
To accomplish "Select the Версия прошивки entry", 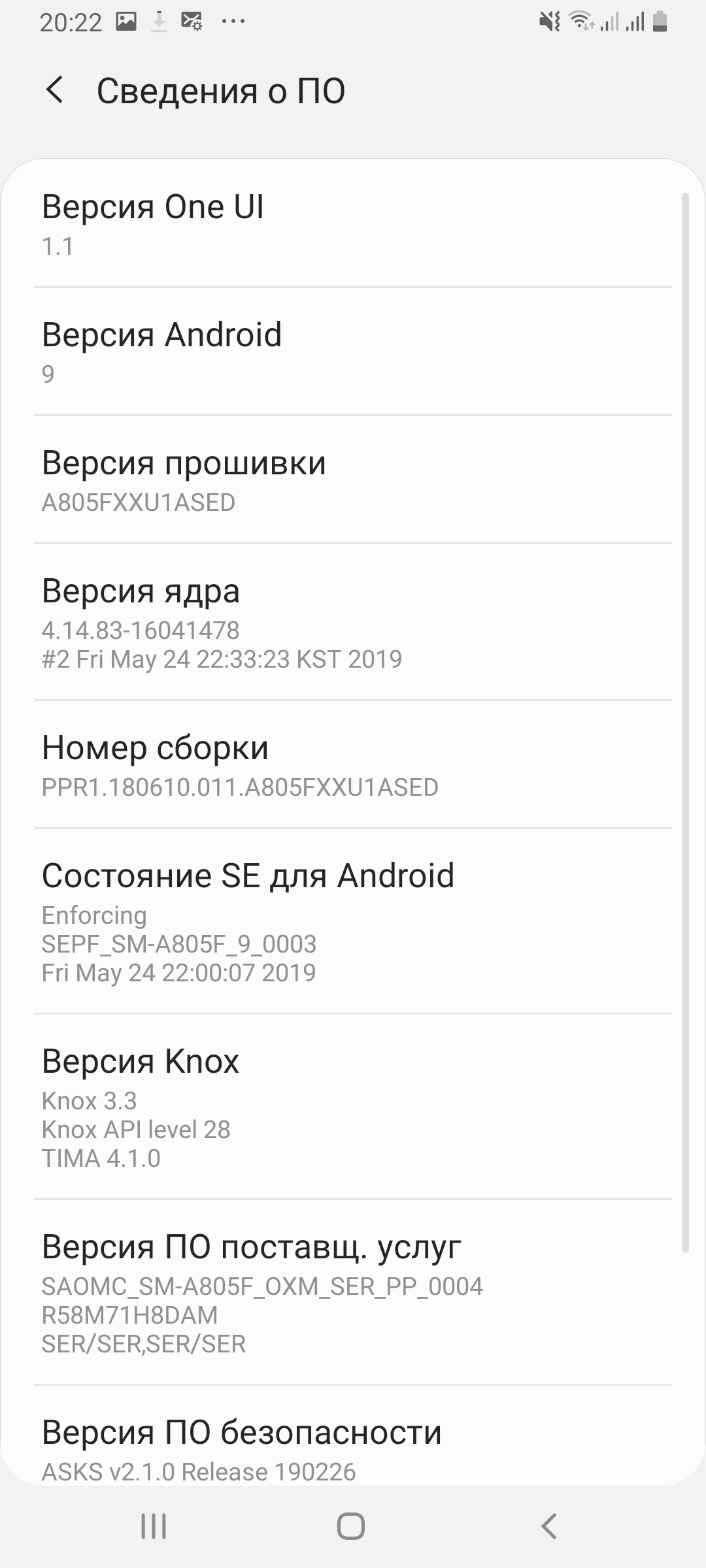I will coord(353,480).
